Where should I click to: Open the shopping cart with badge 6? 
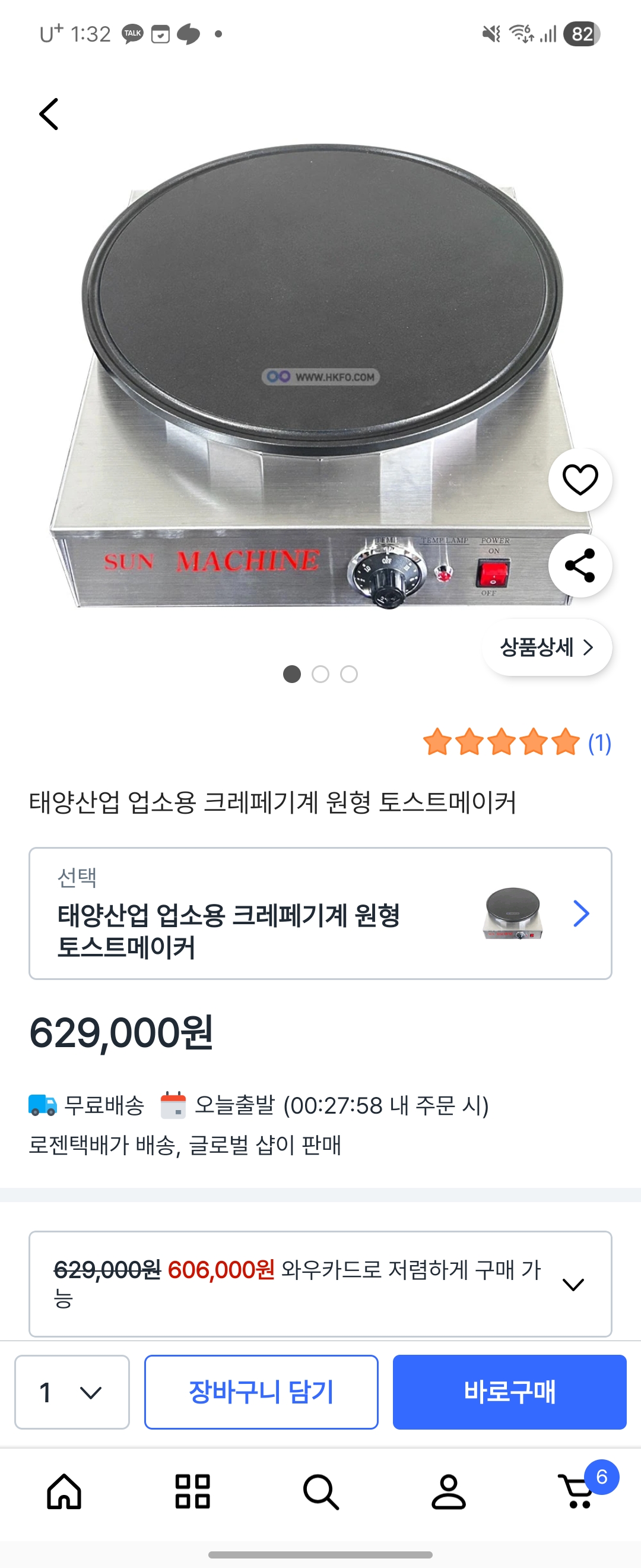[573, 1493]
